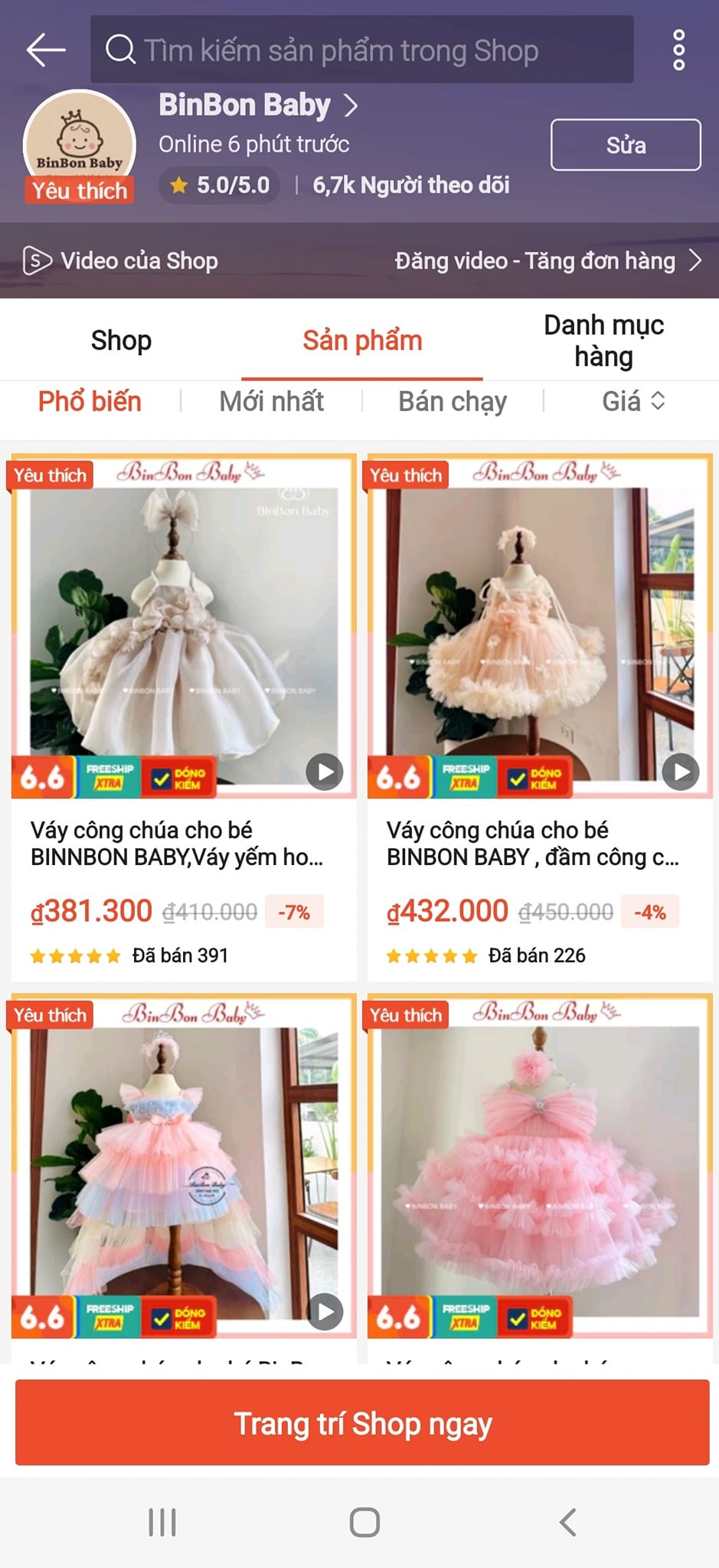Open the ₫432.000 princess dress product

pyautogui.click(x=540, y=717)
